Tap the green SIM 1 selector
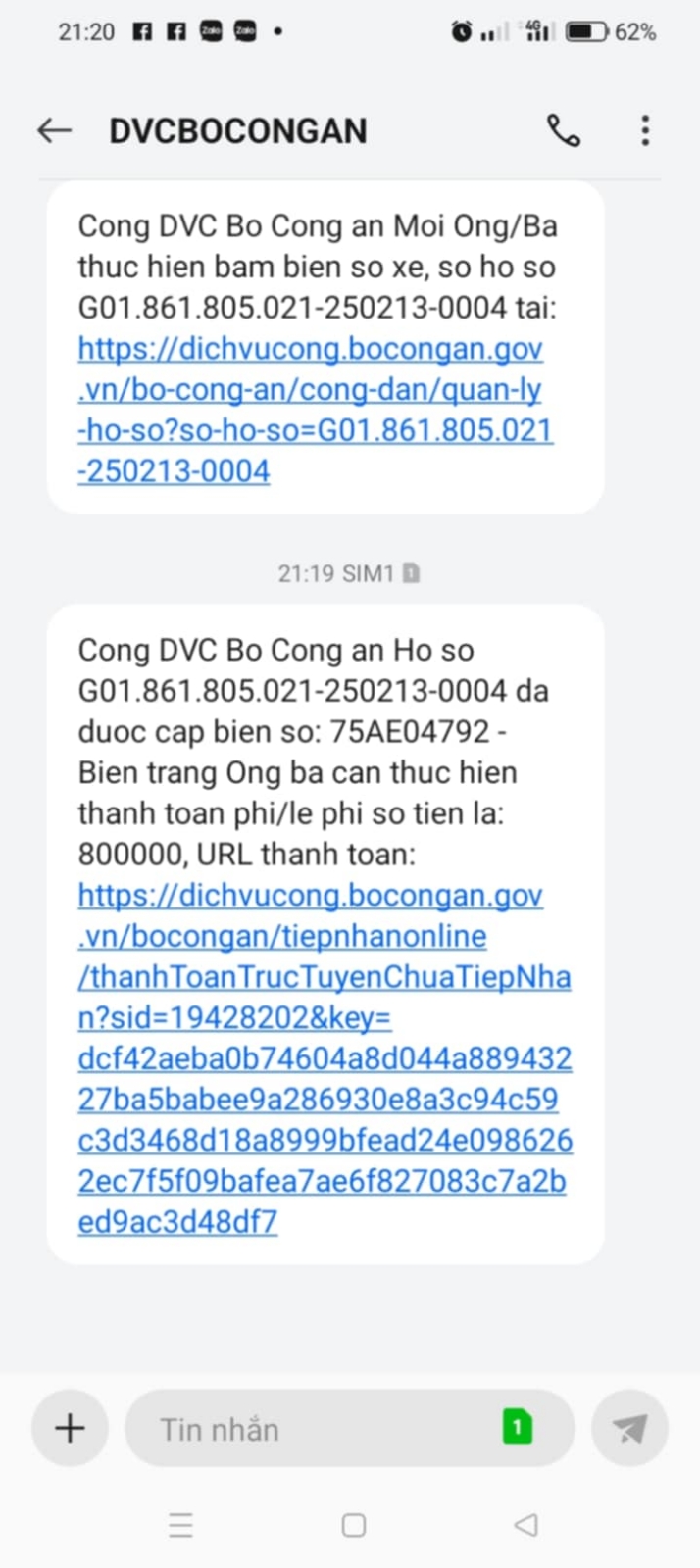The width and height of the screenshot is (700, 1568). point(517,1427)
